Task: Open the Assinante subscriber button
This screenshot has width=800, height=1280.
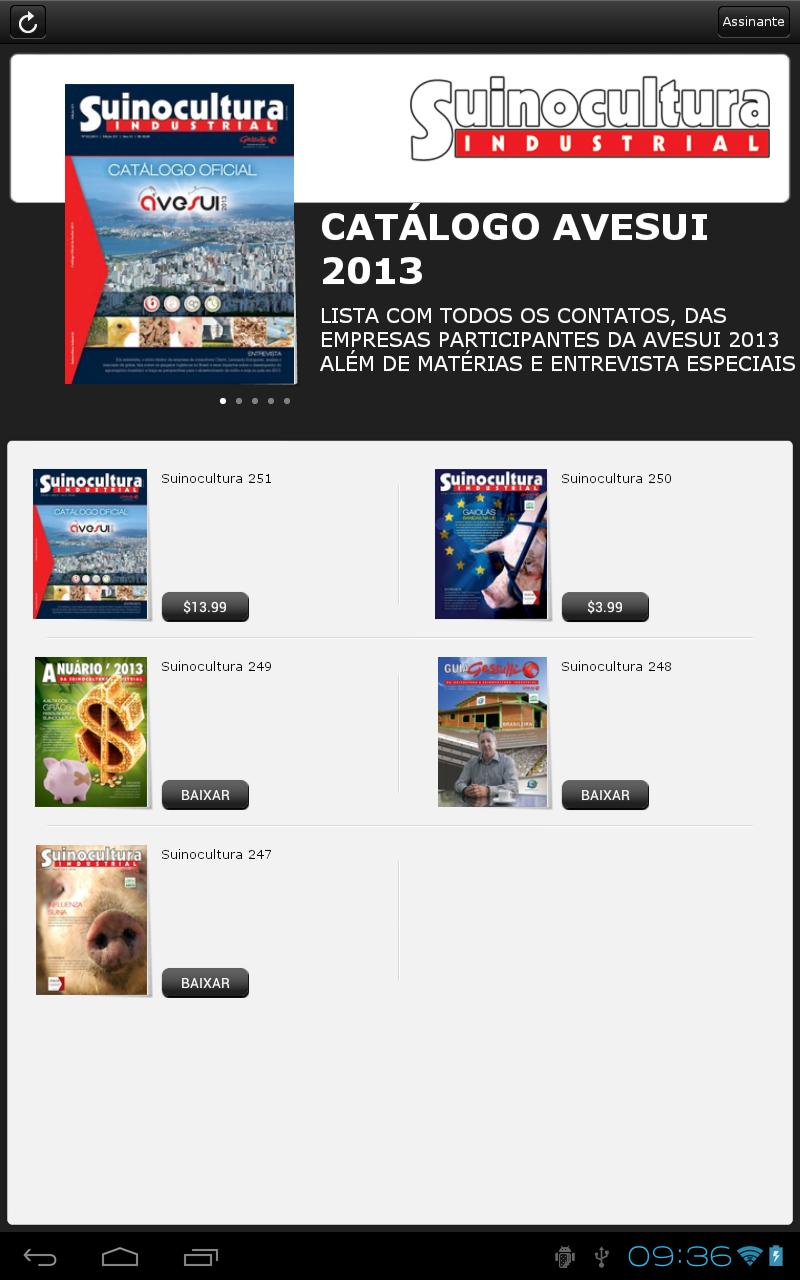Action: pyautogui.click(x=753, y=22)
